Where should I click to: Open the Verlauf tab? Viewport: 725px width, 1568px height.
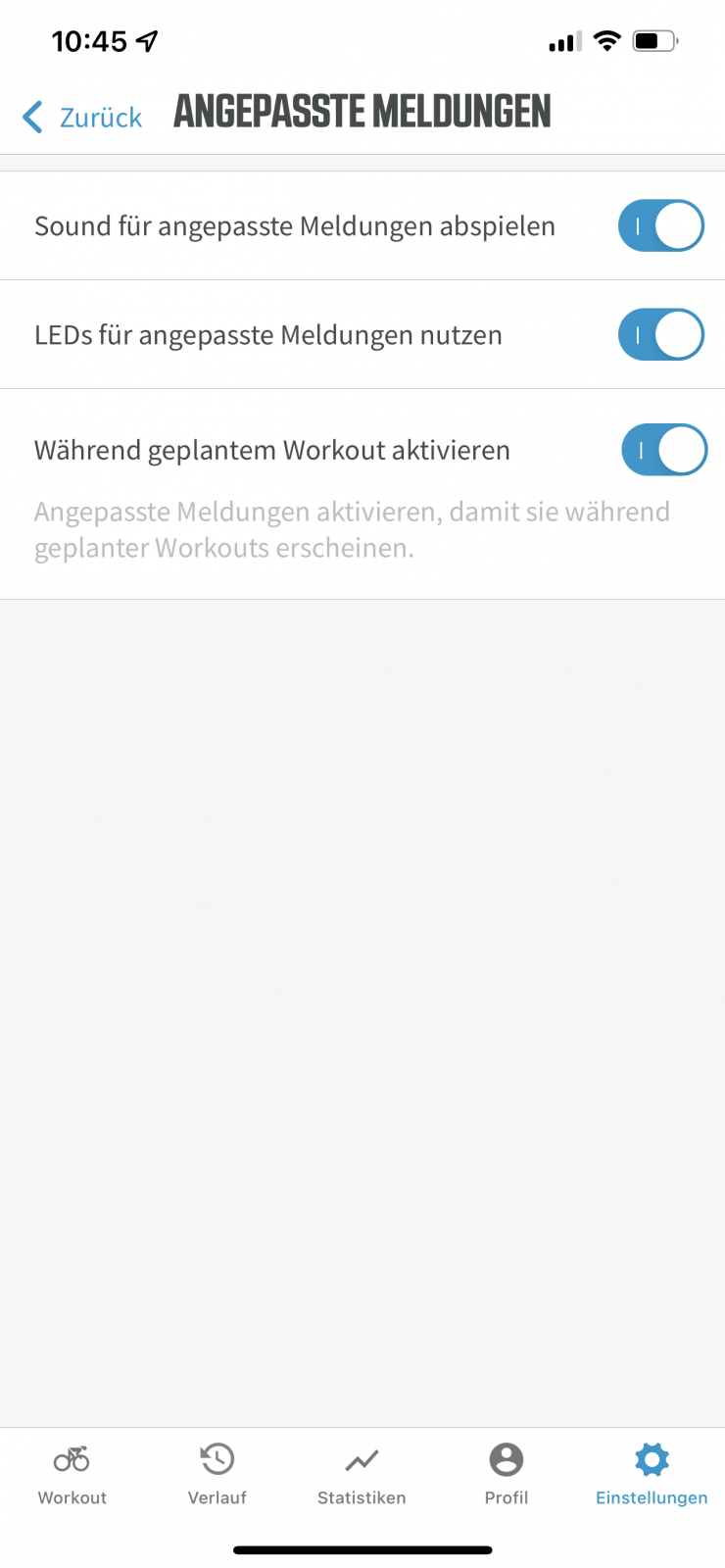(x=217, y=1474)
